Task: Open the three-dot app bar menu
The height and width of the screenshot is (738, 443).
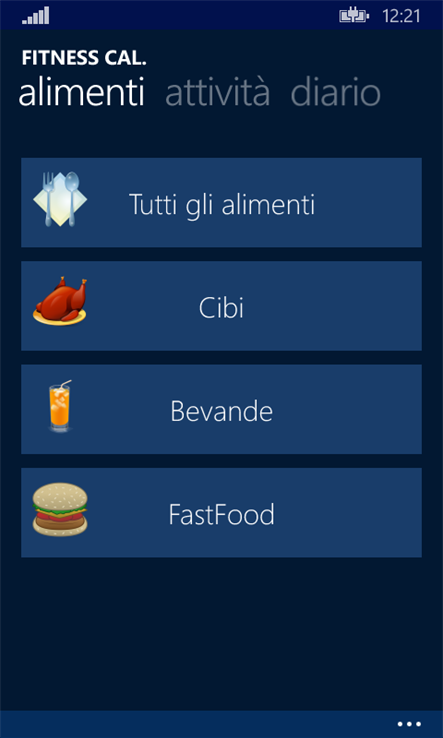Action: click(x=409, y=724)
